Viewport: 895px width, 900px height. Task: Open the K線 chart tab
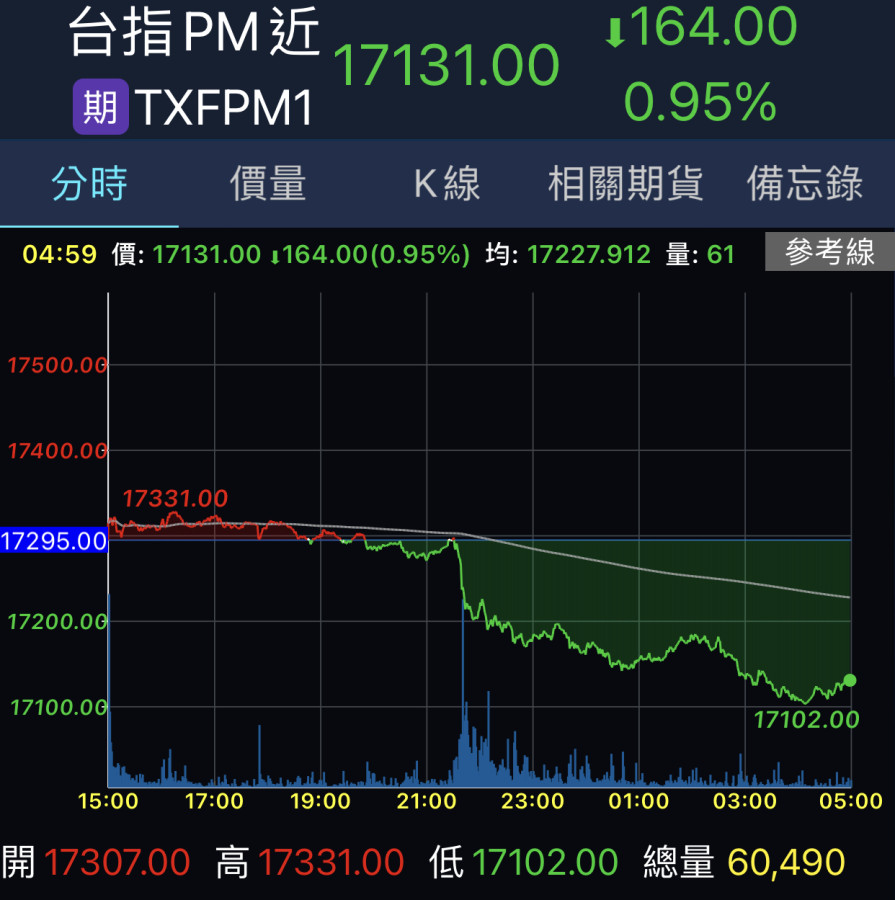pos(447,185)
